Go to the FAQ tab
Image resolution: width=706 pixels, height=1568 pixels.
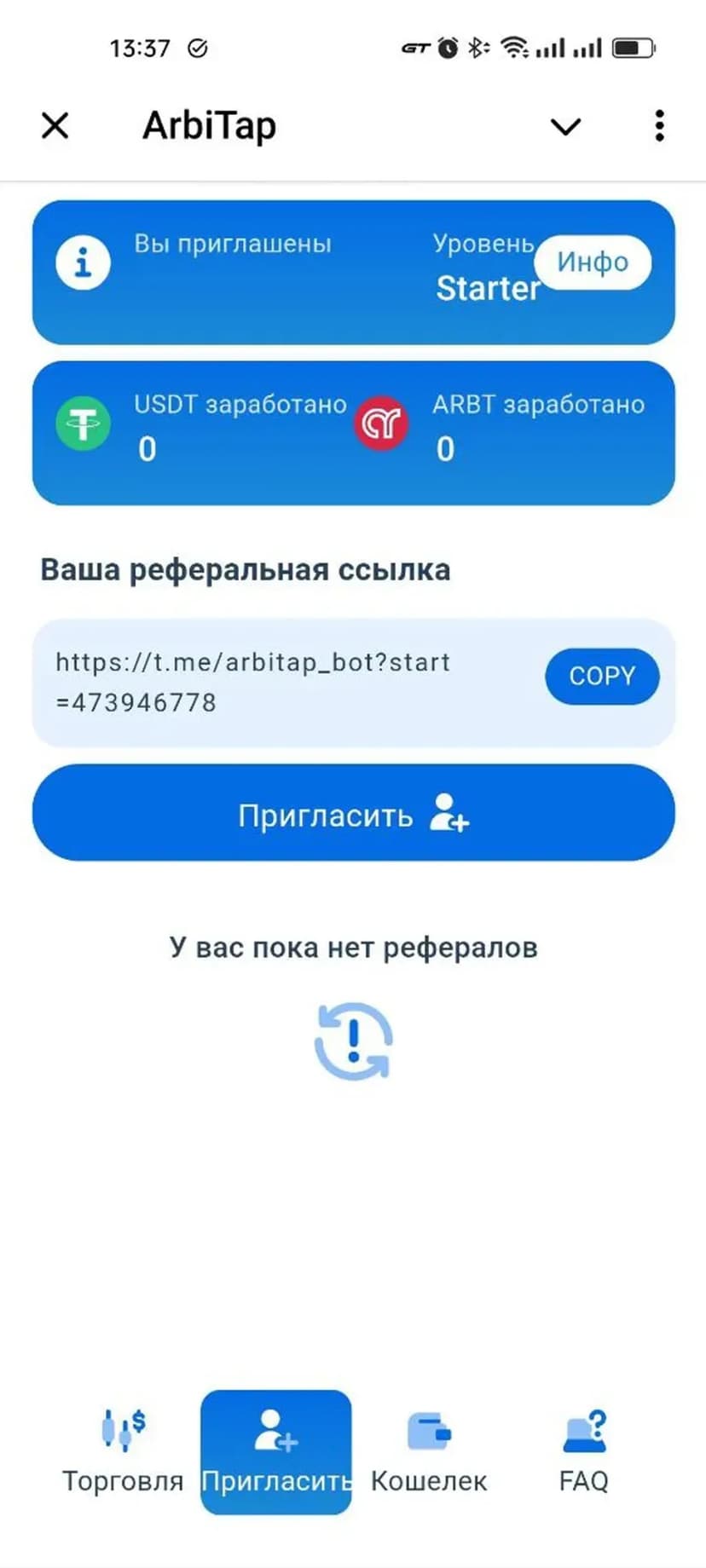[584, 1452]
